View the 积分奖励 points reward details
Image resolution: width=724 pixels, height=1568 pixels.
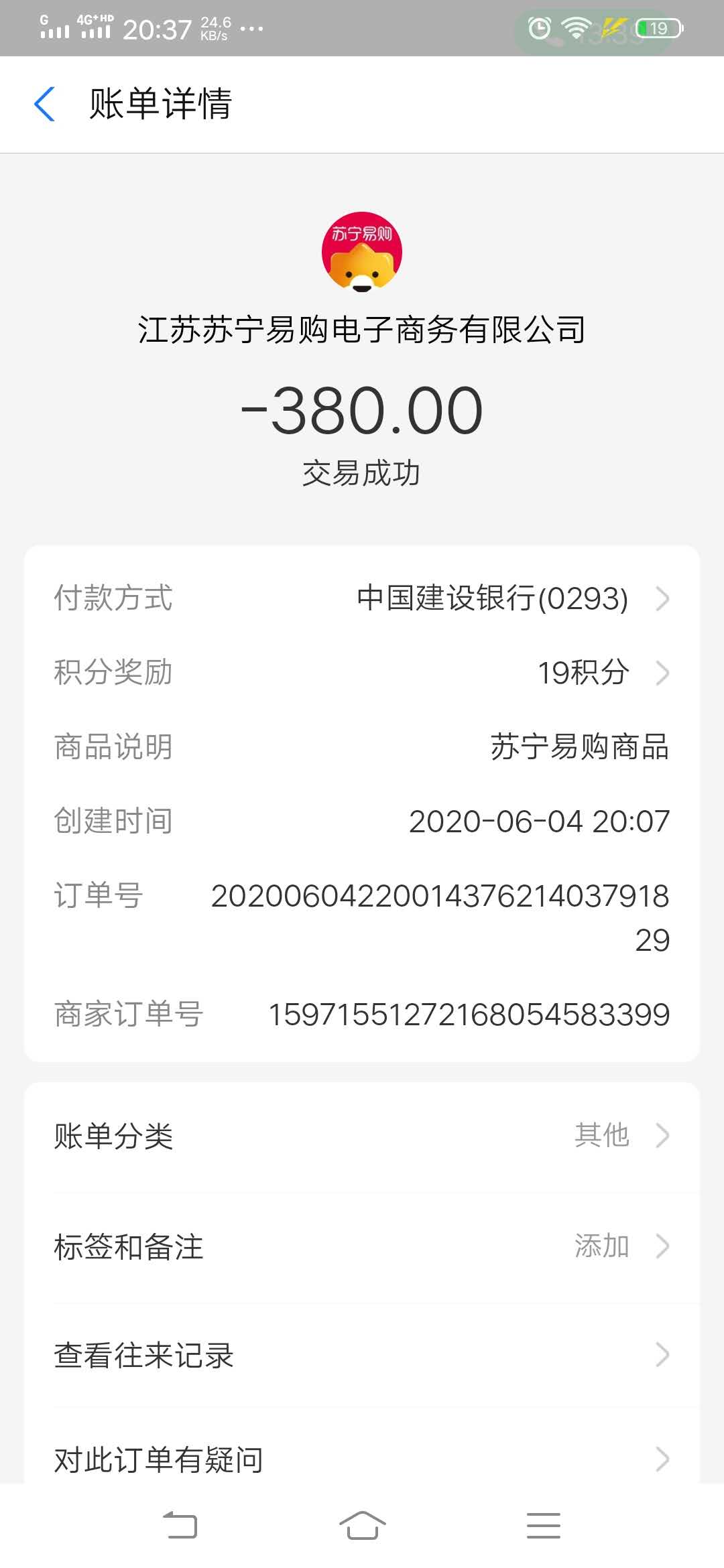(362, 673)
